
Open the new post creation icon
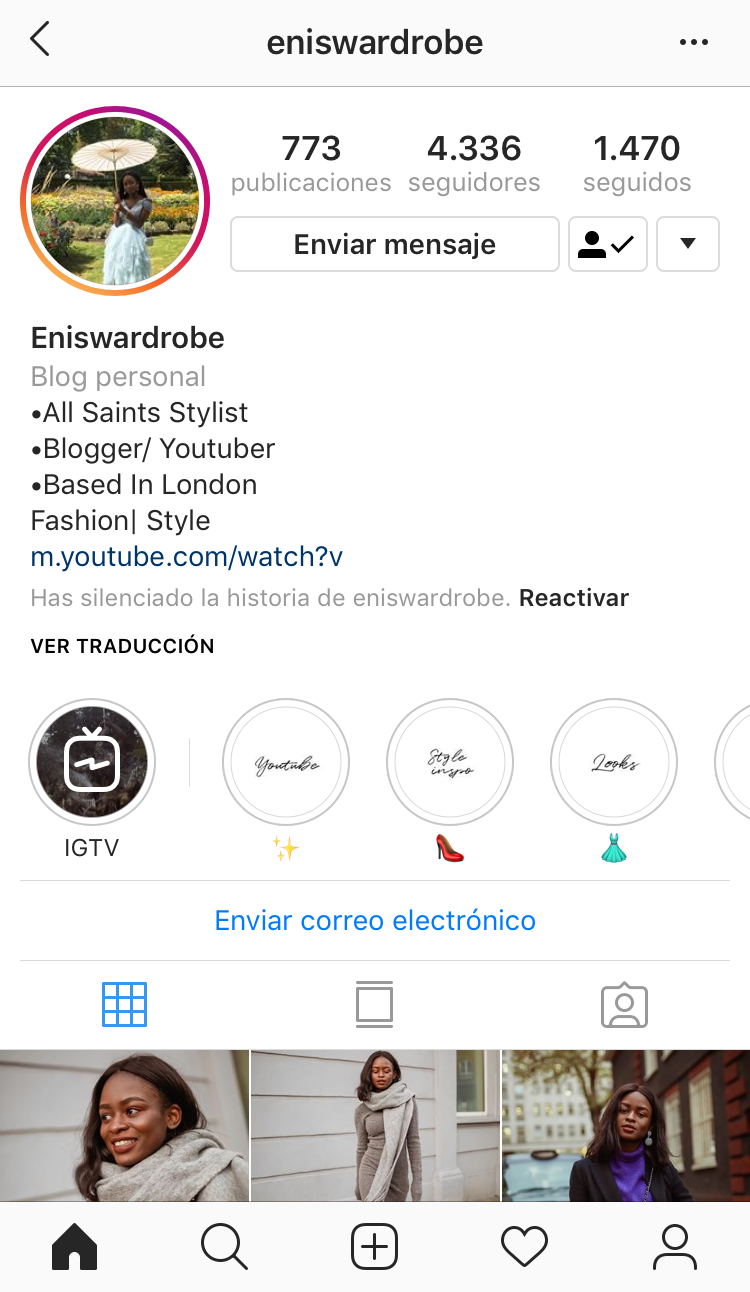[x=374, y=1246]
